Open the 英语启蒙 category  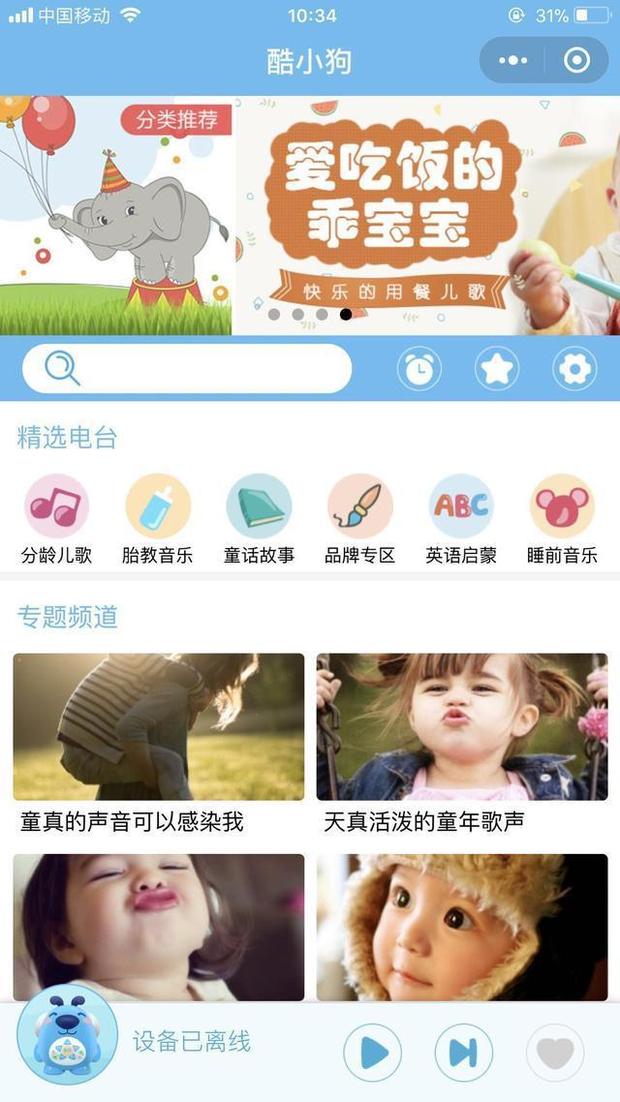coord(461,519)
